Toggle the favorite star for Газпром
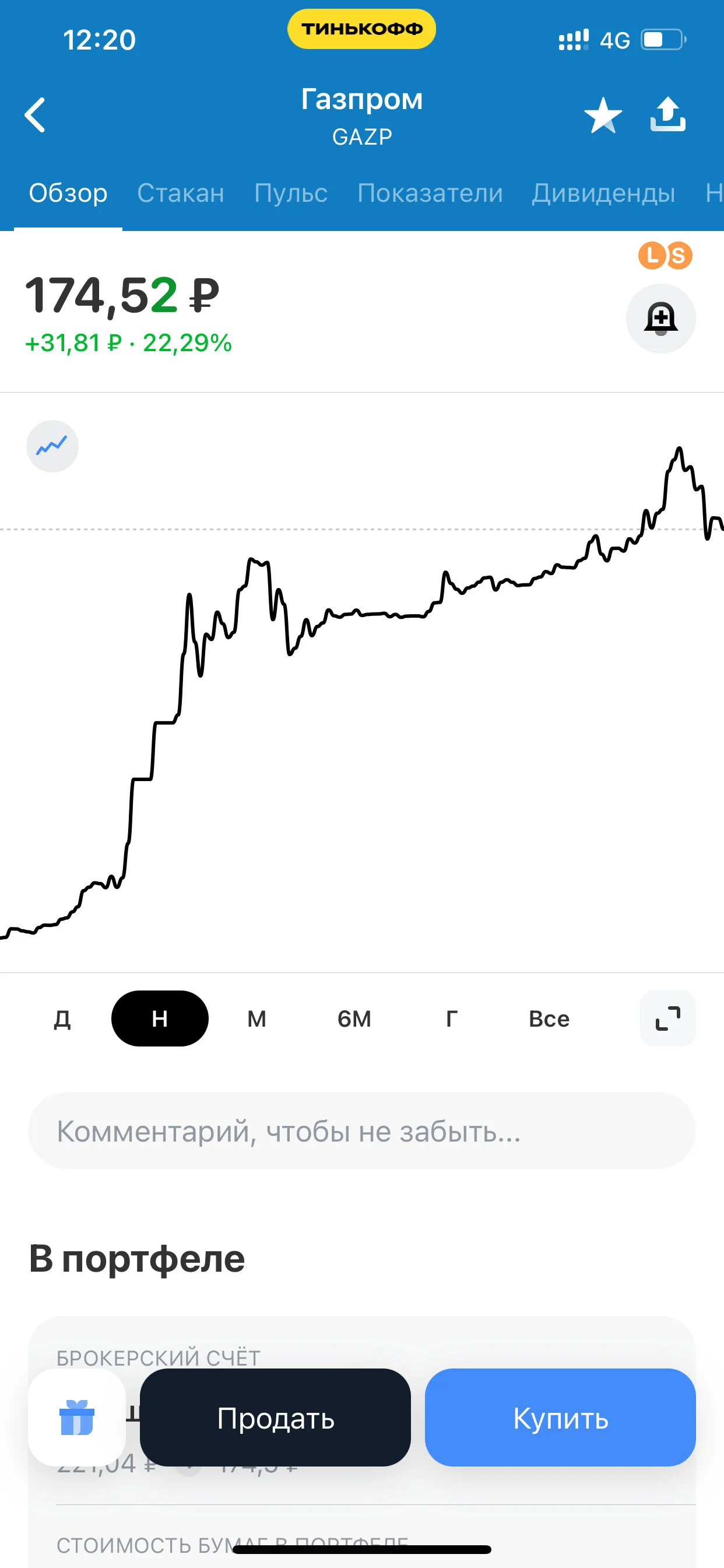Screen dimensions: 724x1568 602,114
